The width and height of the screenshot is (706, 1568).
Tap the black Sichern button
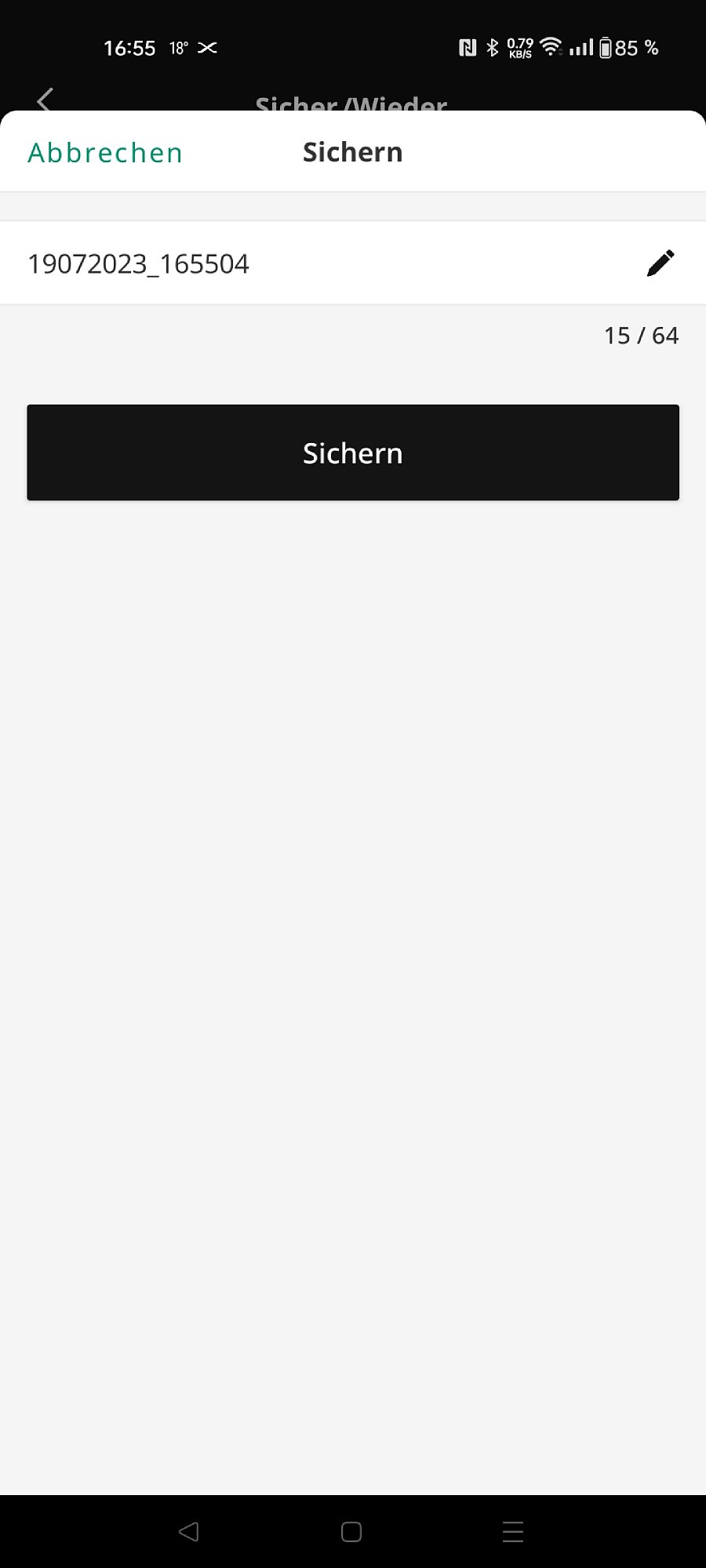pos(353,452)
